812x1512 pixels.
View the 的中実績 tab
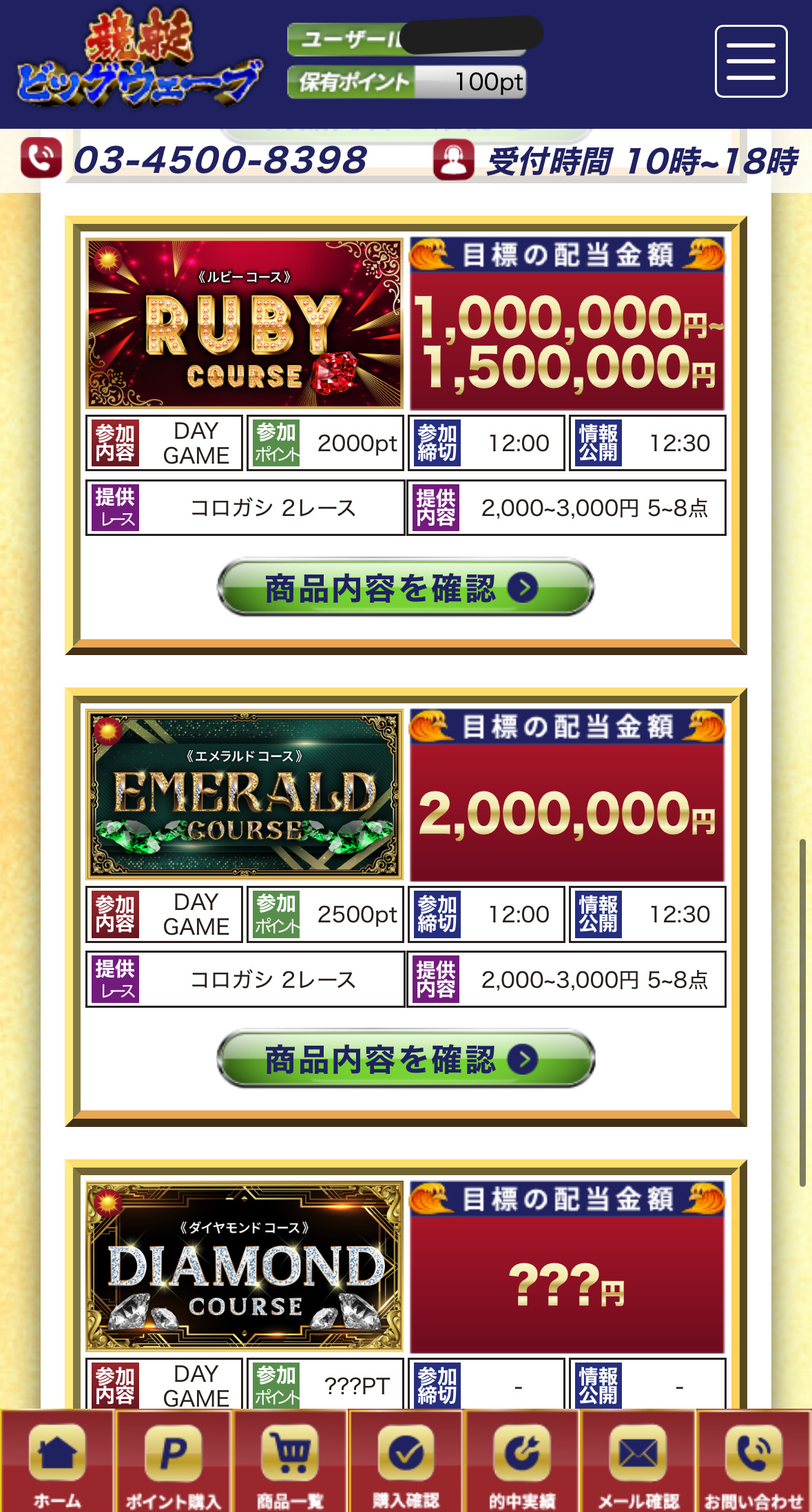point(522,1462)
